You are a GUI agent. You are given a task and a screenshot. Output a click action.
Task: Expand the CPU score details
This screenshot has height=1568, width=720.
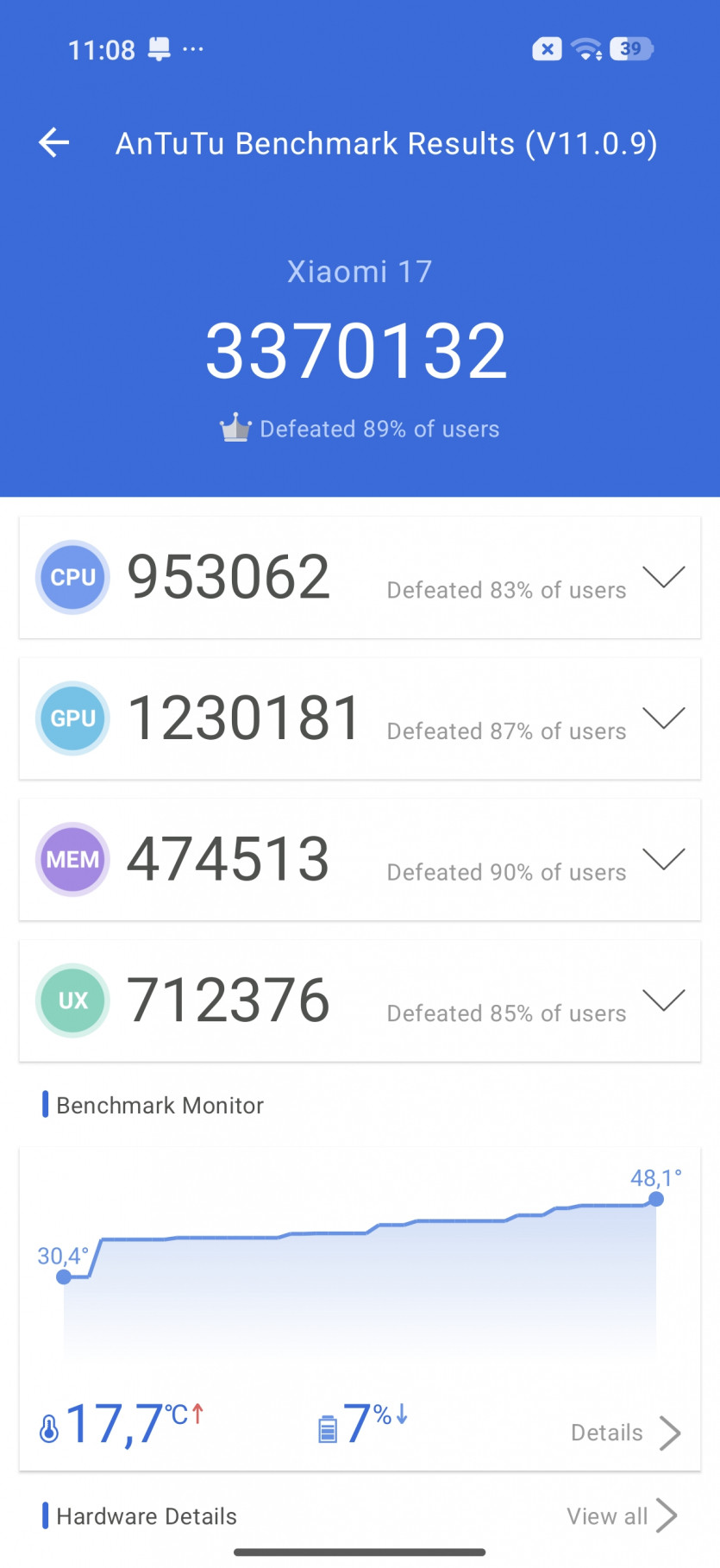pos(663,577)
